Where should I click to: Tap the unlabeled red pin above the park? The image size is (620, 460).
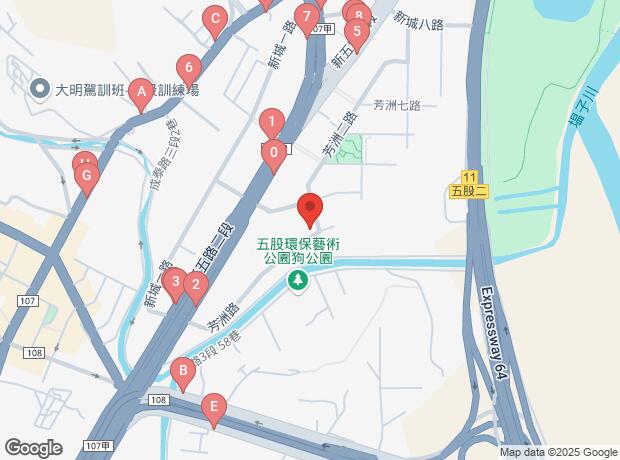click(310, 209)
